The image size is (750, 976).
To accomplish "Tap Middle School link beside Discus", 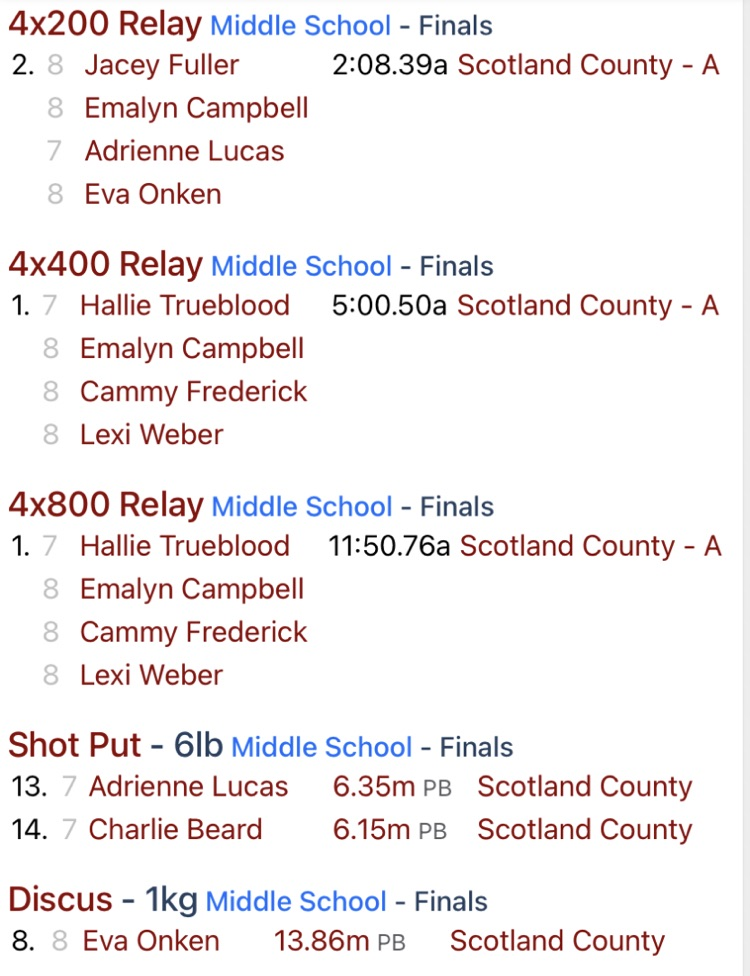I will [x=295, y=901].
